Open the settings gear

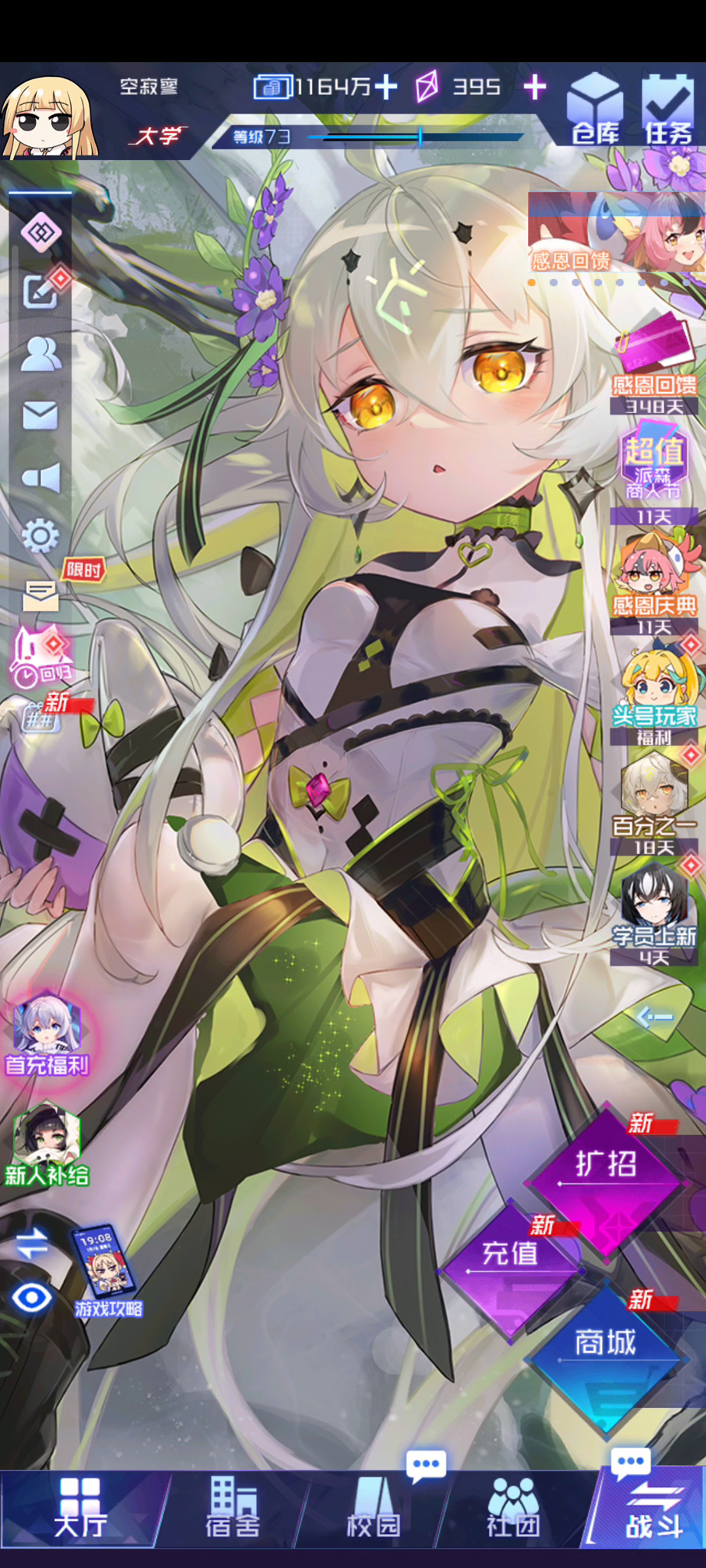40,536
